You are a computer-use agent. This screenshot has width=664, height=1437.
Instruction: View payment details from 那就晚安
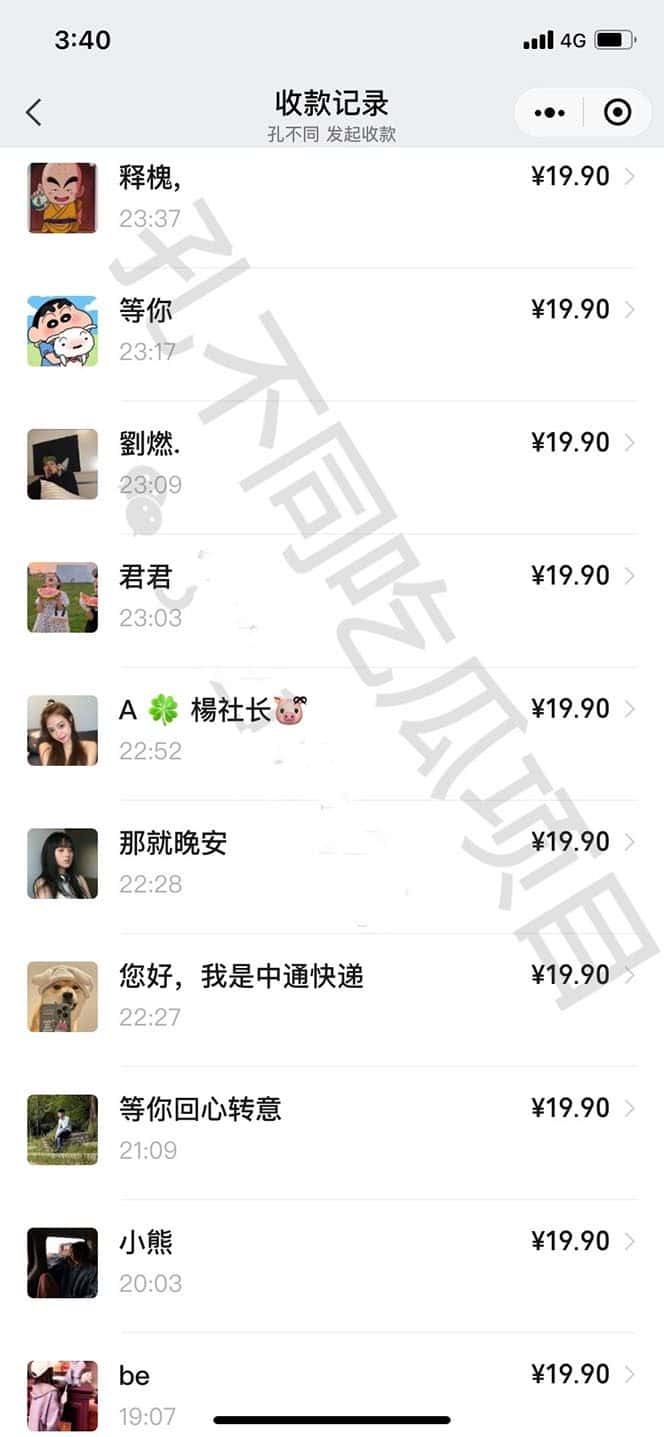(x=330, y=862)
